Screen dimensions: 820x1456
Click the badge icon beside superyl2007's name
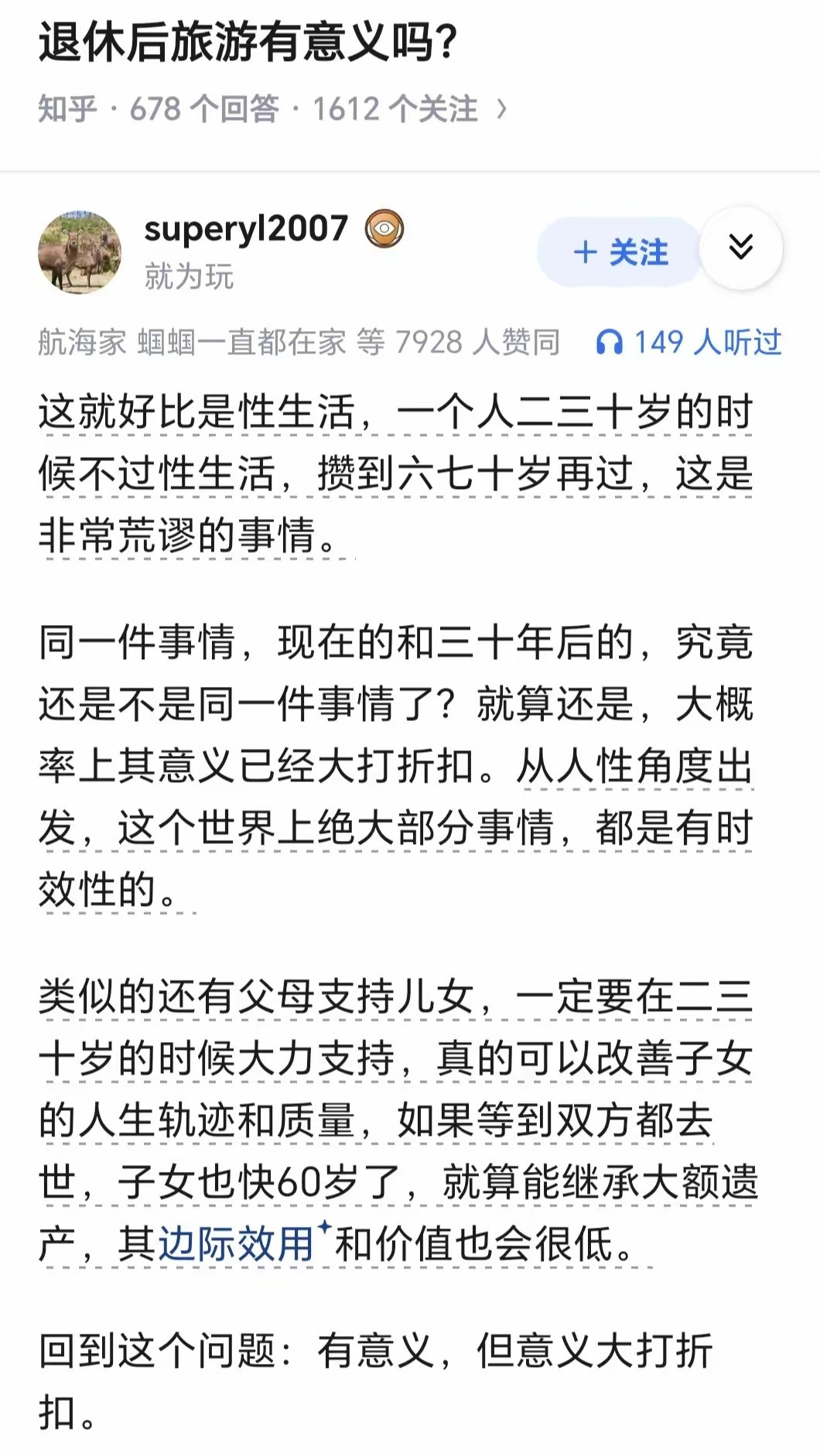click(383, 227)
